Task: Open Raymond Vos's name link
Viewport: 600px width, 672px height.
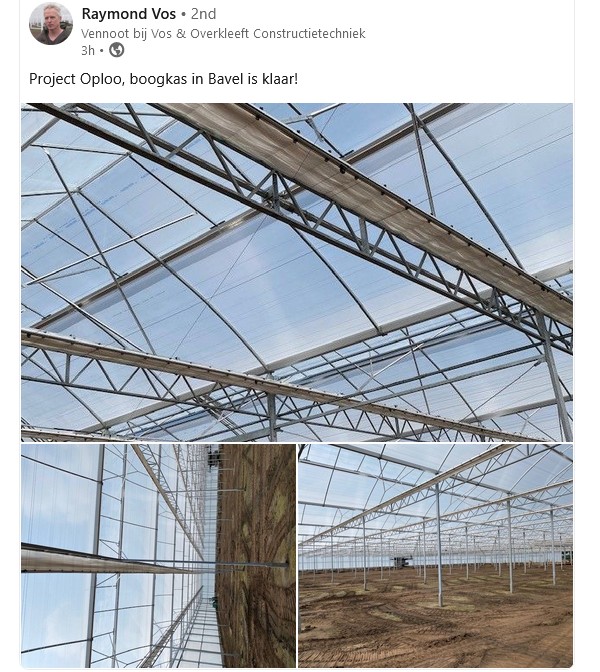Action: (x=127, y=14)
